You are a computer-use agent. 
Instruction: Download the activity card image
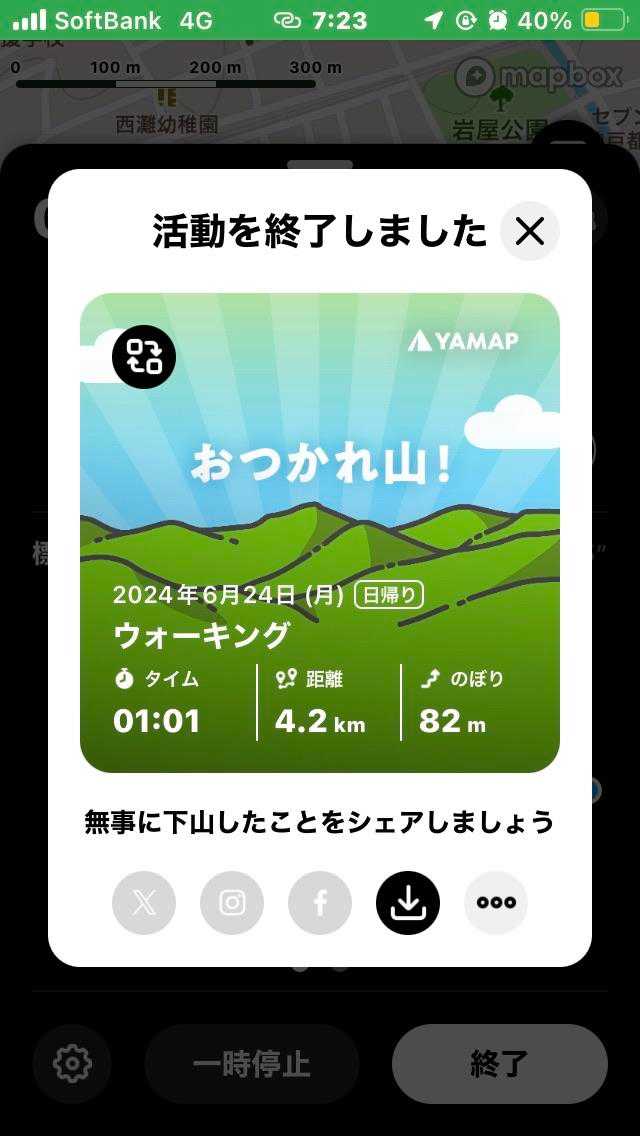(408, 903)
